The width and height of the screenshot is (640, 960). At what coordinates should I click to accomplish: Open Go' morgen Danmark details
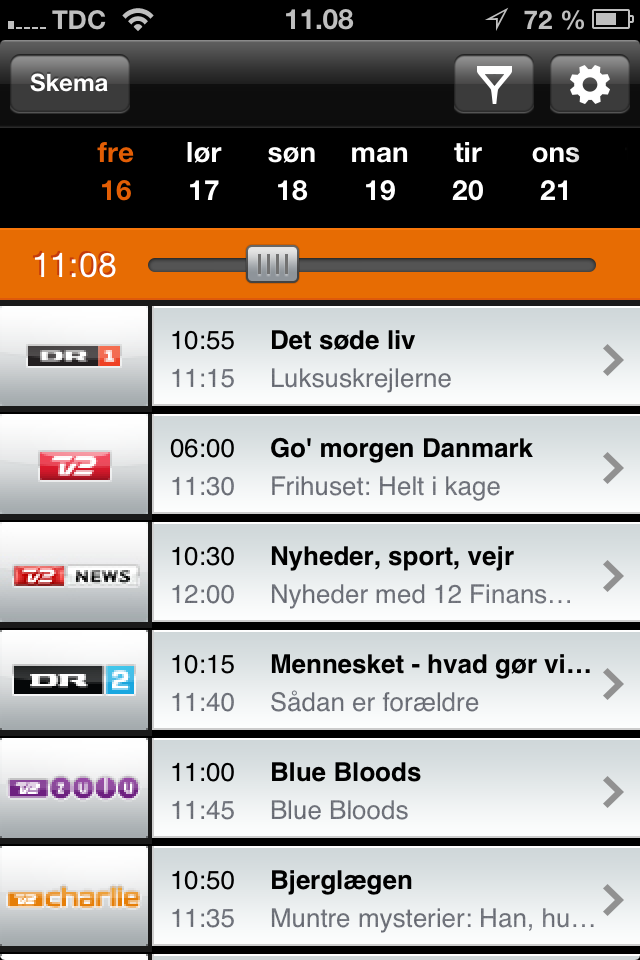[x=395, y=467]
